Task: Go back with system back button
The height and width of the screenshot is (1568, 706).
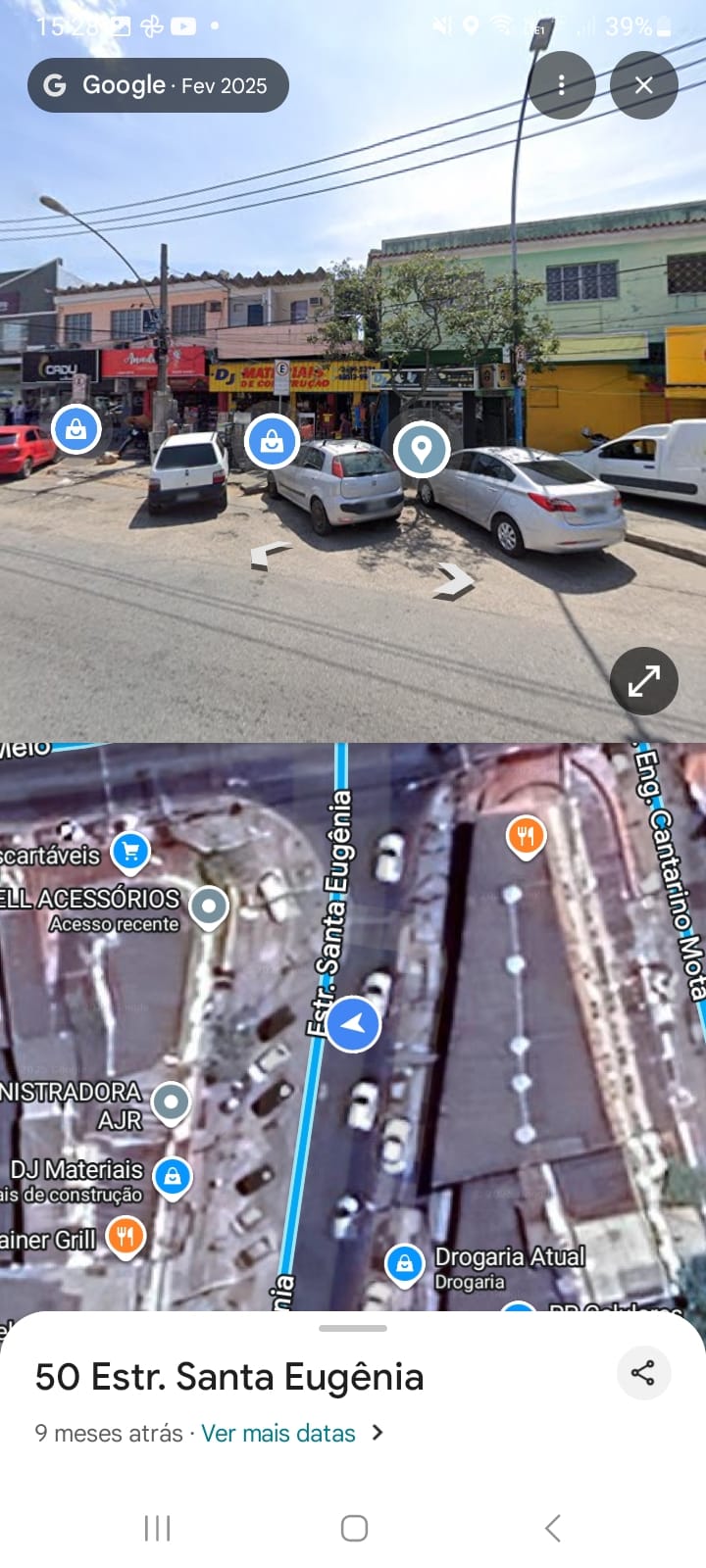Action: tap(553, 1528)
